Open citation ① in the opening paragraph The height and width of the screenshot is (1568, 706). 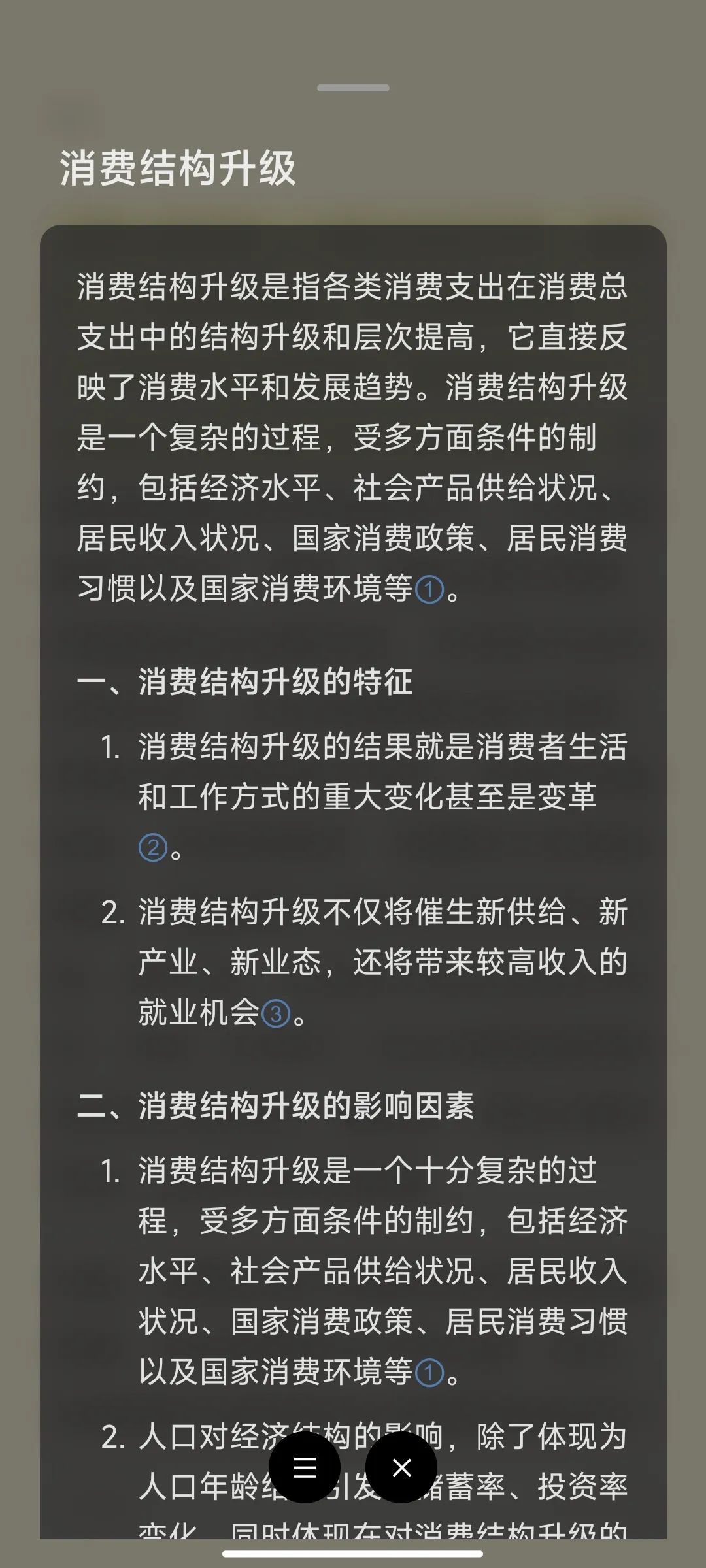429,590
